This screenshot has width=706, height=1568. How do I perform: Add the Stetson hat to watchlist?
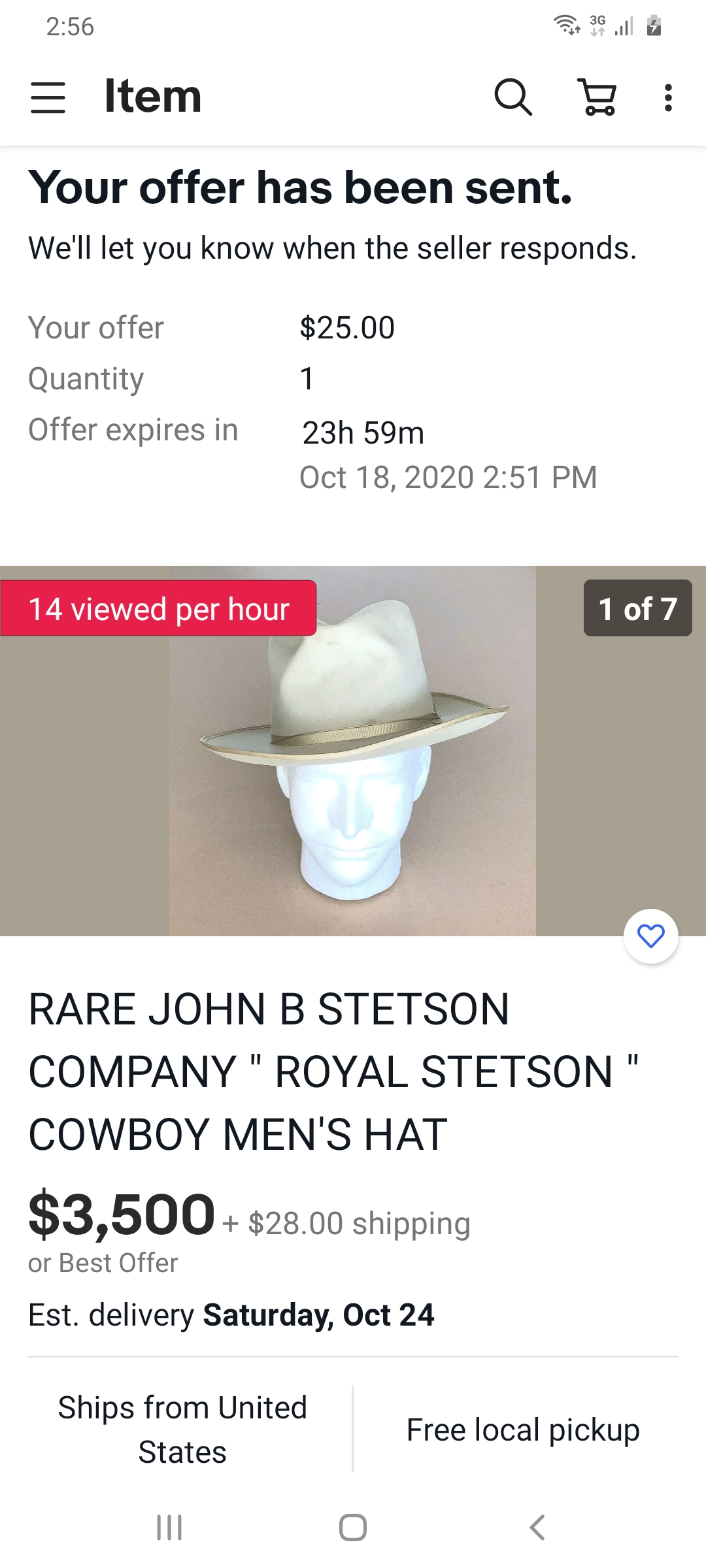[x=651, y=936]
